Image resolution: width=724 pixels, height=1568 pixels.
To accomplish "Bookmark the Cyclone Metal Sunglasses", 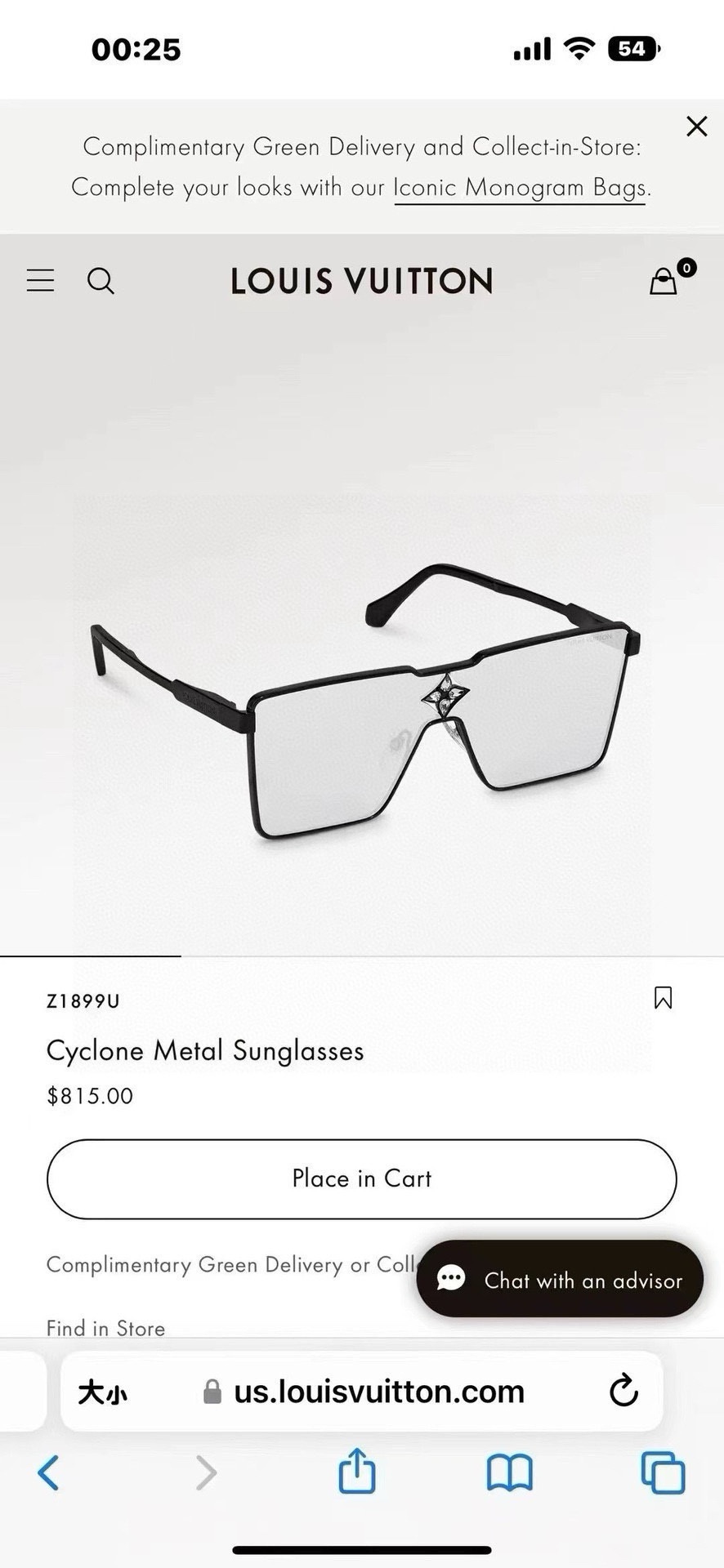I will (663, 998).
